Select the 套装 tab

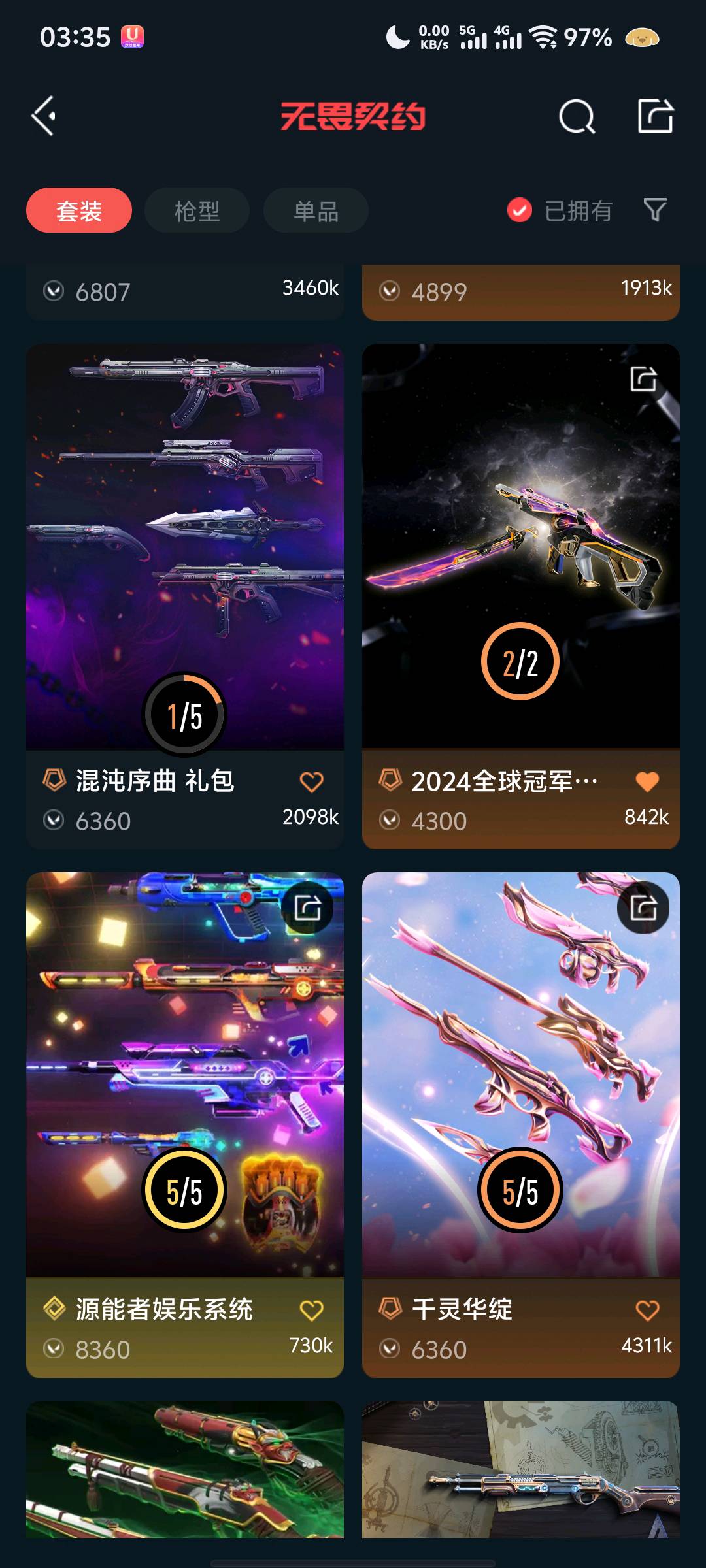[79, 210]
